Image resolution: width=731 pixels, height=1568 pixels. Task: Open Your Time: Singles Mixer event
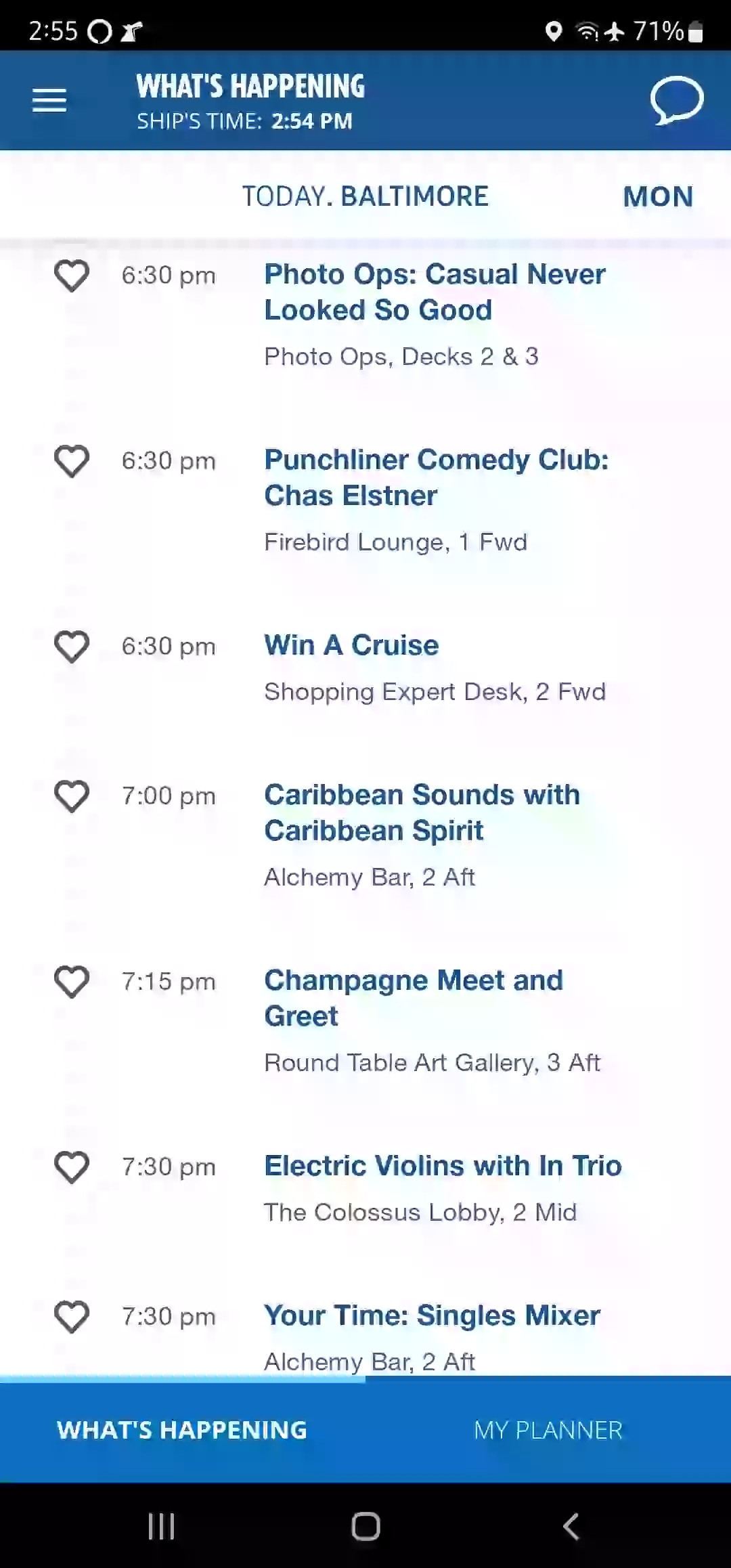pos(432,1315)
